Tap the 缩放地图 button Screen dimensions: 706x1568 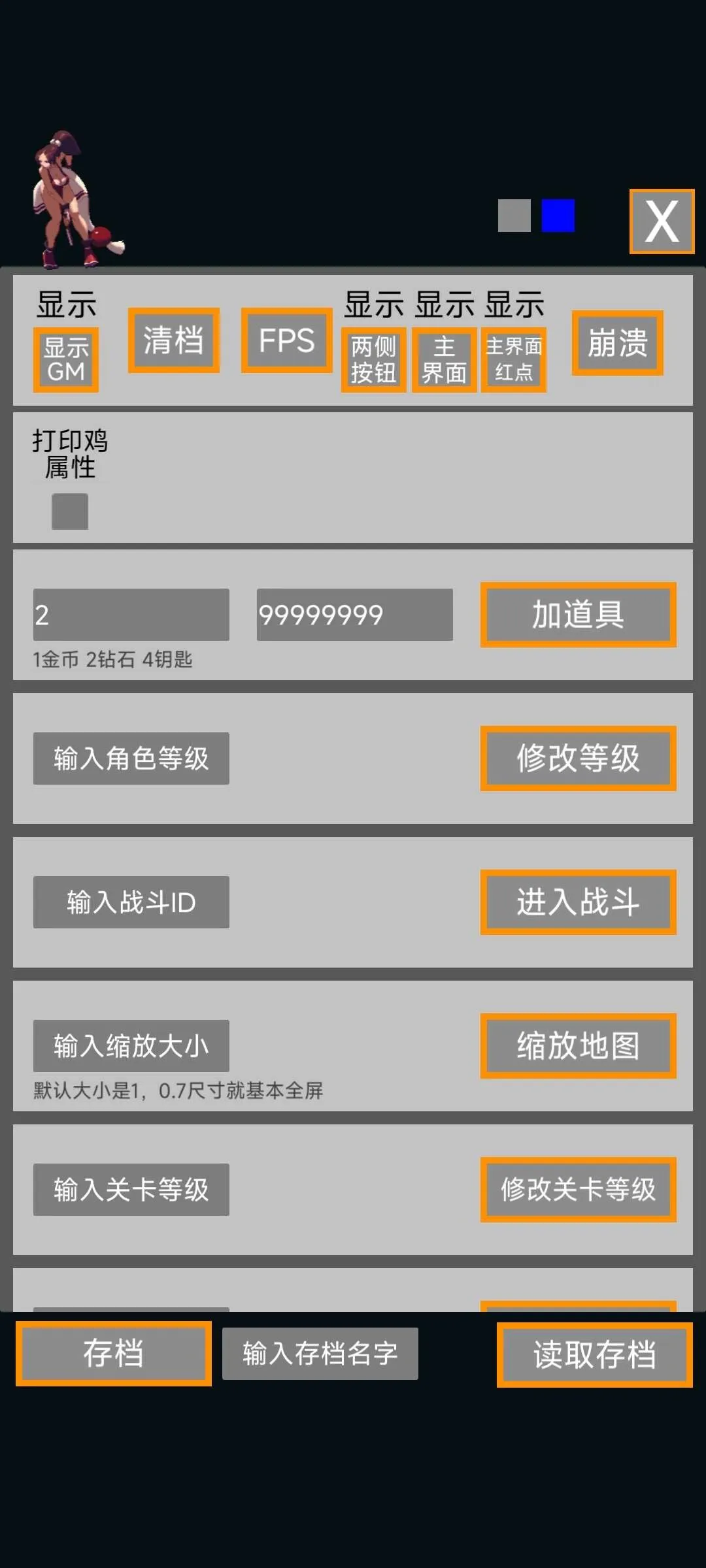tap(579, 1046)
